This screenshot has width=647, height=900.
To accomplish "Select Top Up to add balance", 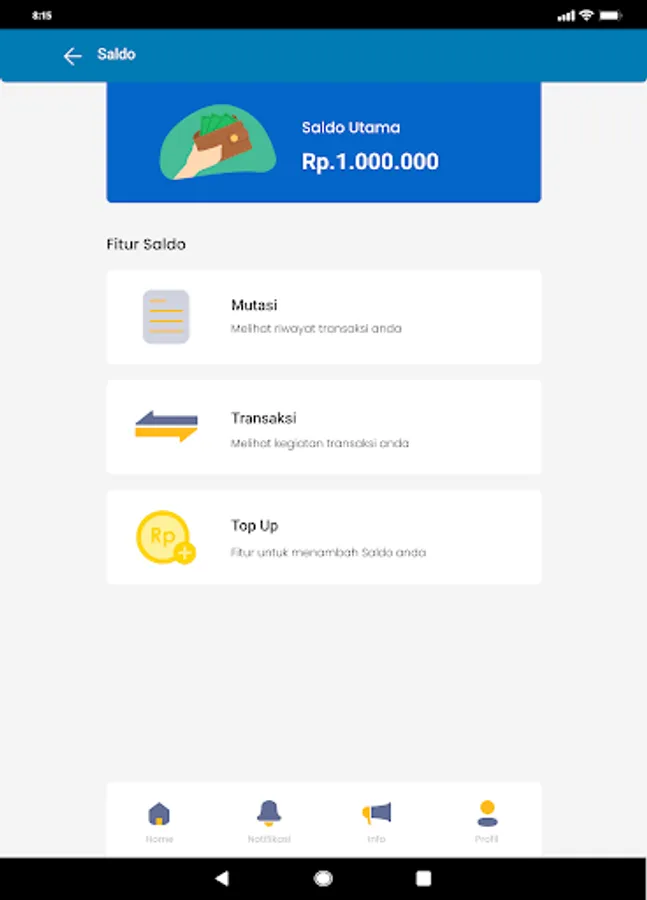I will 324,537.
